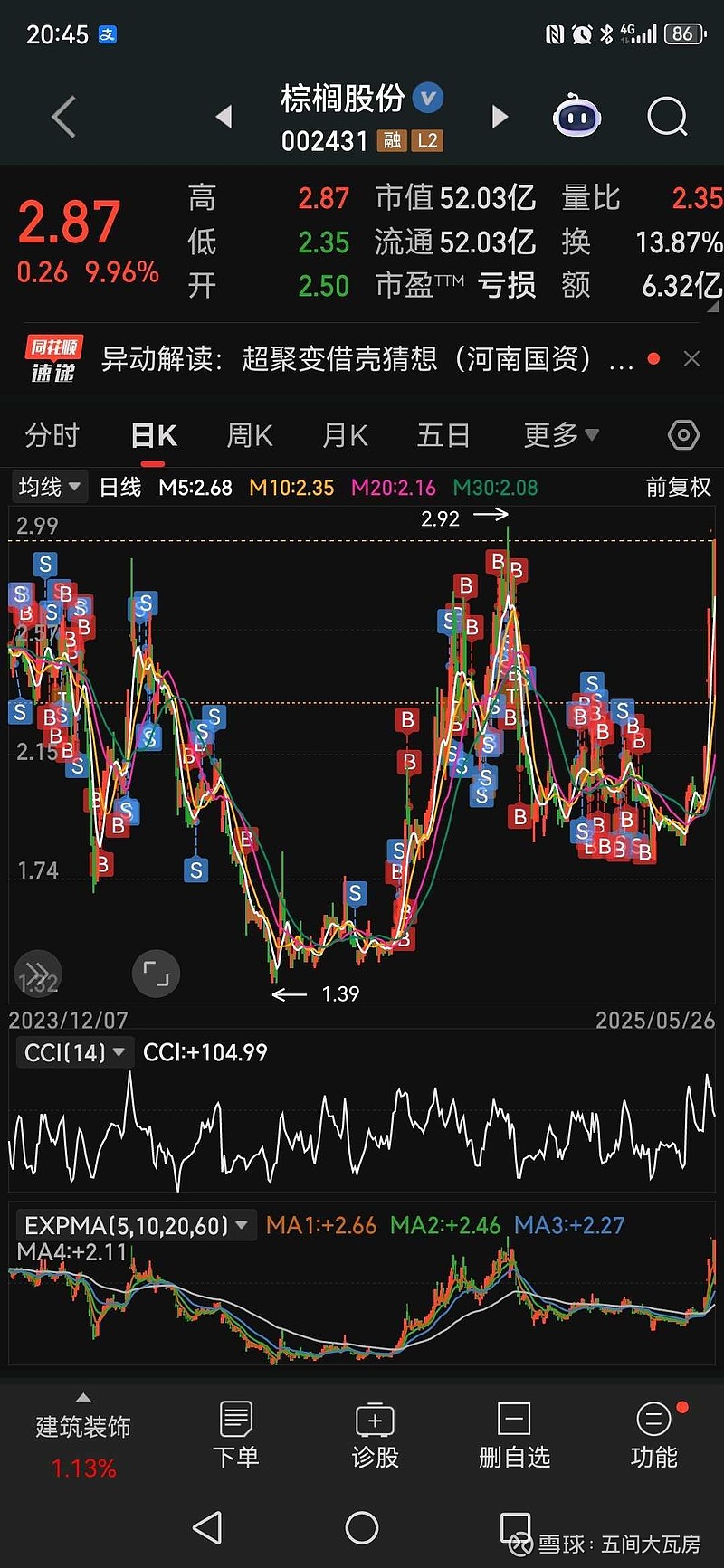Open the EXPMA(5,10,20,60) indicator dropdown
Viewport: 724px width, 1568px height.
(x=136, y=1226)
